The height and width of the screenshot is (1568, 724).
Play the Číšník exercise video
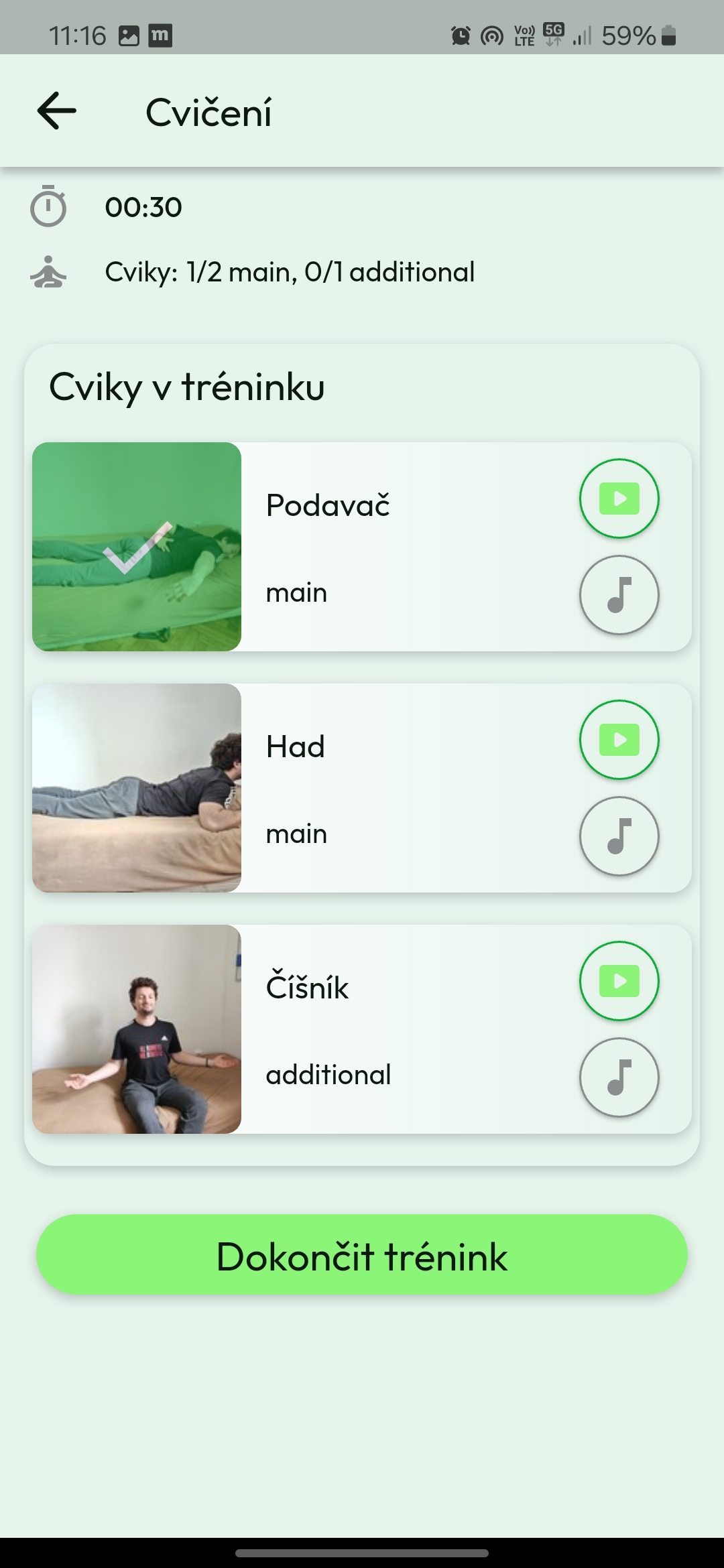click(619, 981)
